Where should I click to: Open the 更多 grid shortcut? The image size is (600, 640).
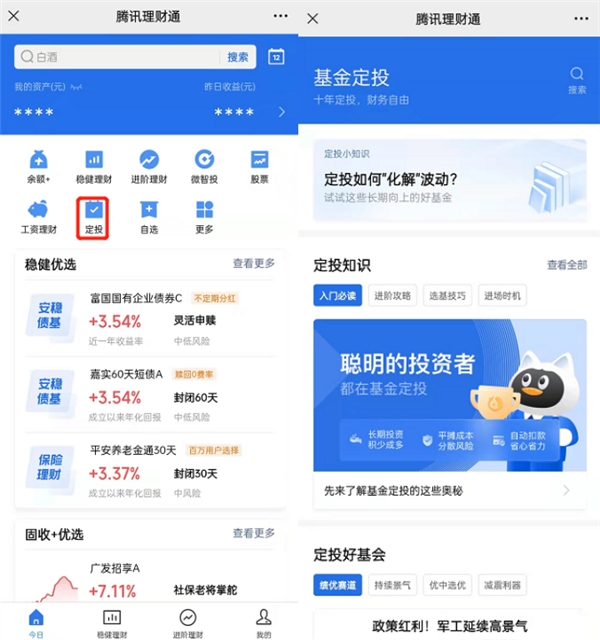coord(204,217)
